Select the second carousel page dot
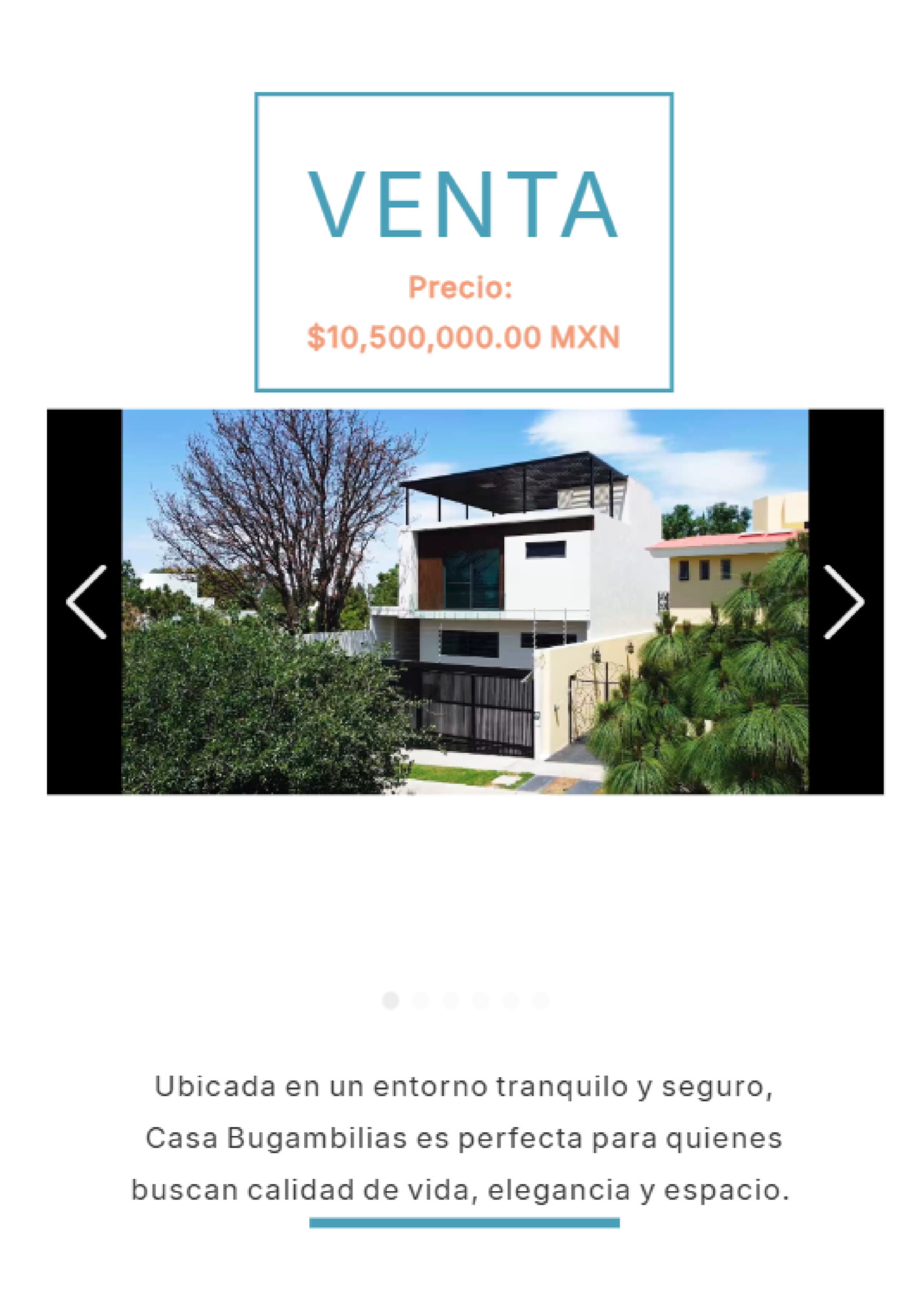This screenshot has width=924, height=1312. (x=421, y=1001)
